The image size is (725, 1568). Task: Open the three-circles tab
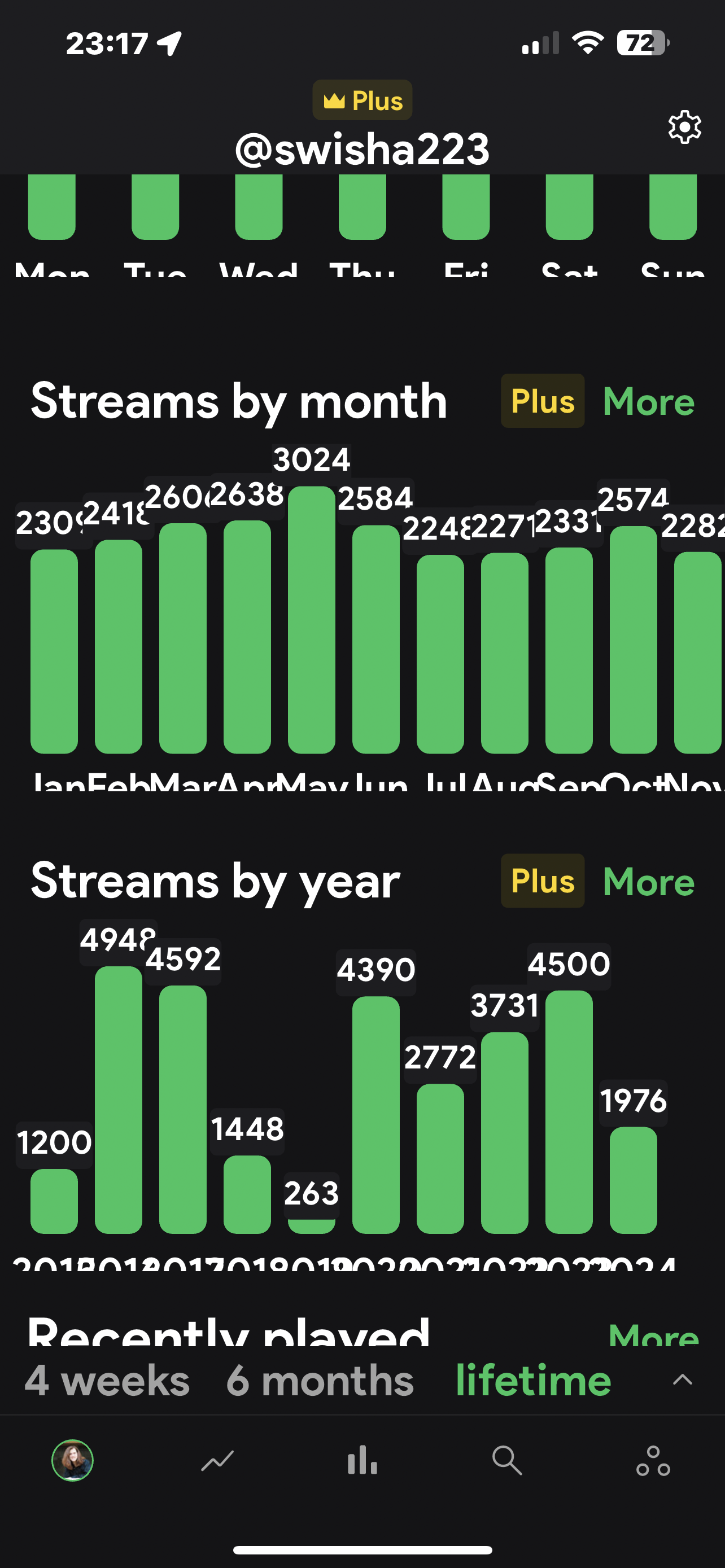[x=653, y=1460]
